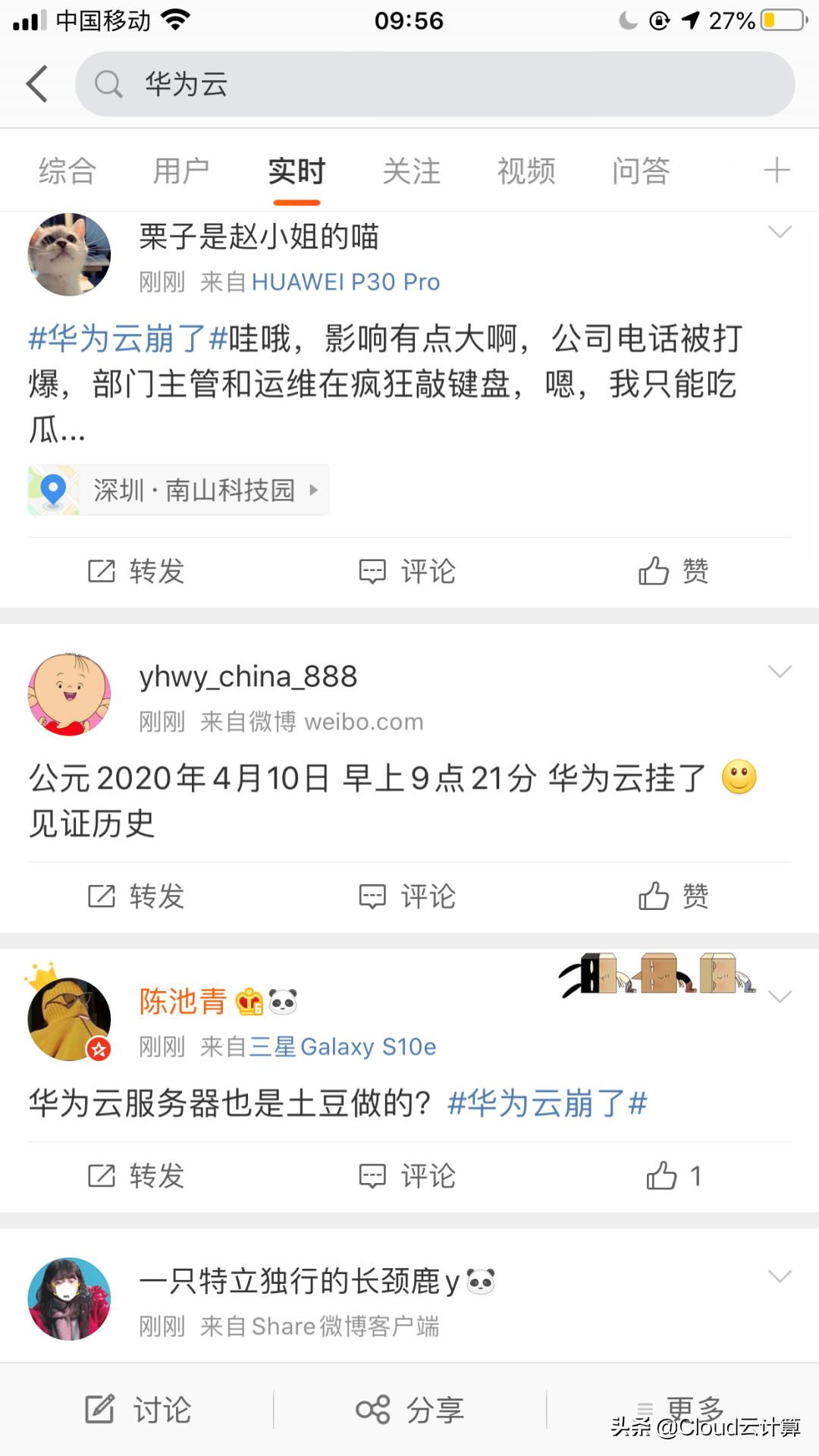Switch to the 视频 tab

pyautogui.click(x=526, y=171)
